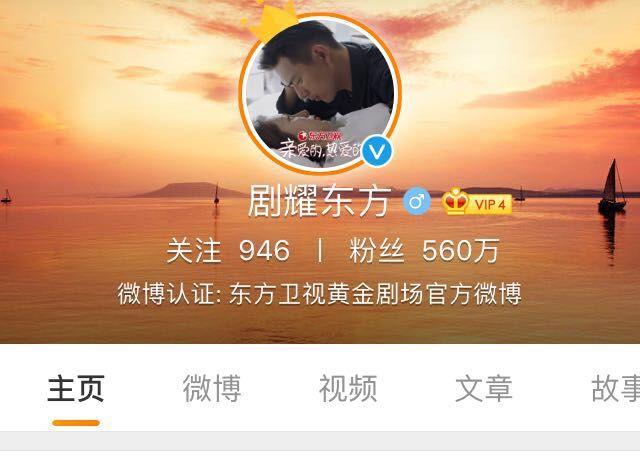Screen dimensions: 640x460
Task: Select the 主页 tab
Action: click(75, 389)
